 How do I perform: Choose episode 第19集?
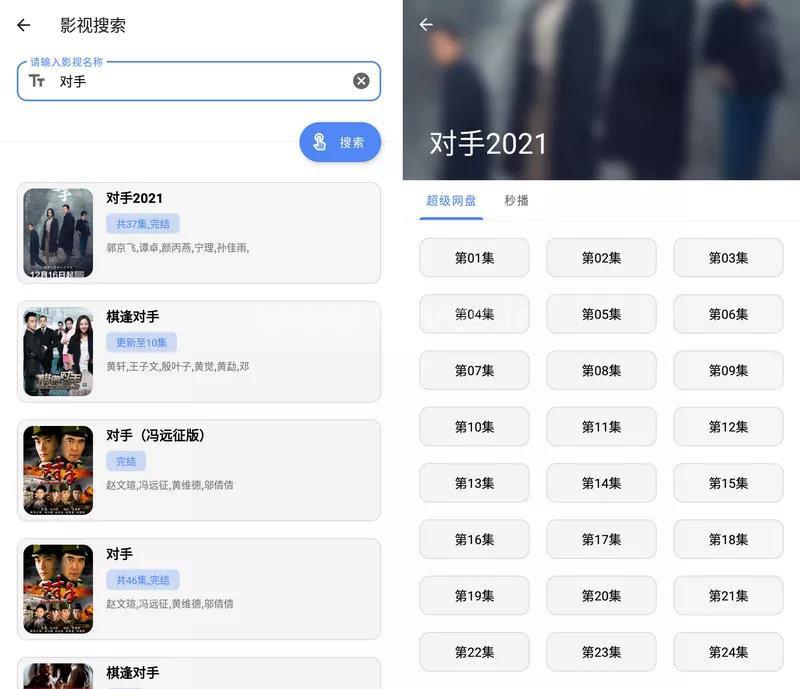pyautogui.click(x=474, y=596)
